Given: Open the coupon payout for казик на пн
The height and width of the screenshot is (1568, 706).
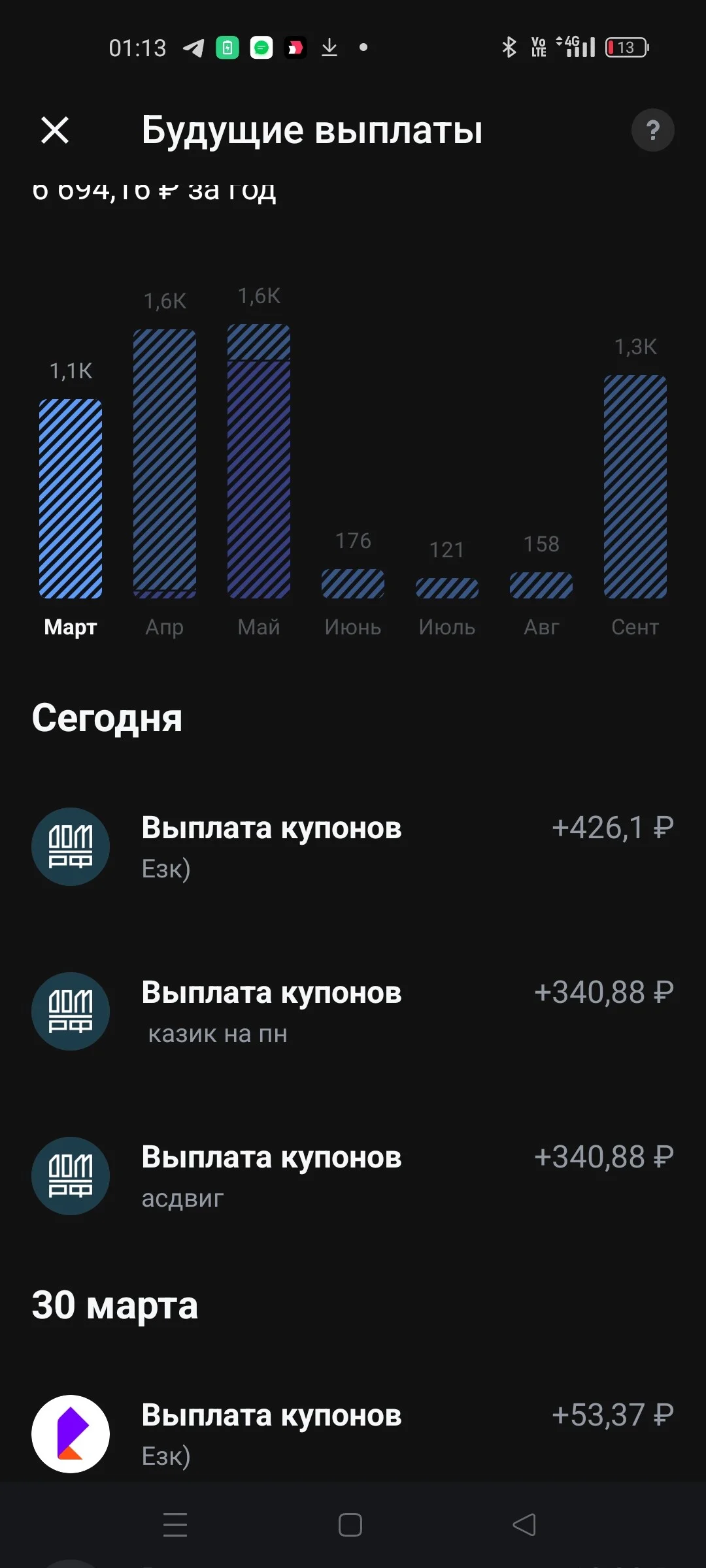Looking at the screenshot, I should click(x=353, y=1011).
